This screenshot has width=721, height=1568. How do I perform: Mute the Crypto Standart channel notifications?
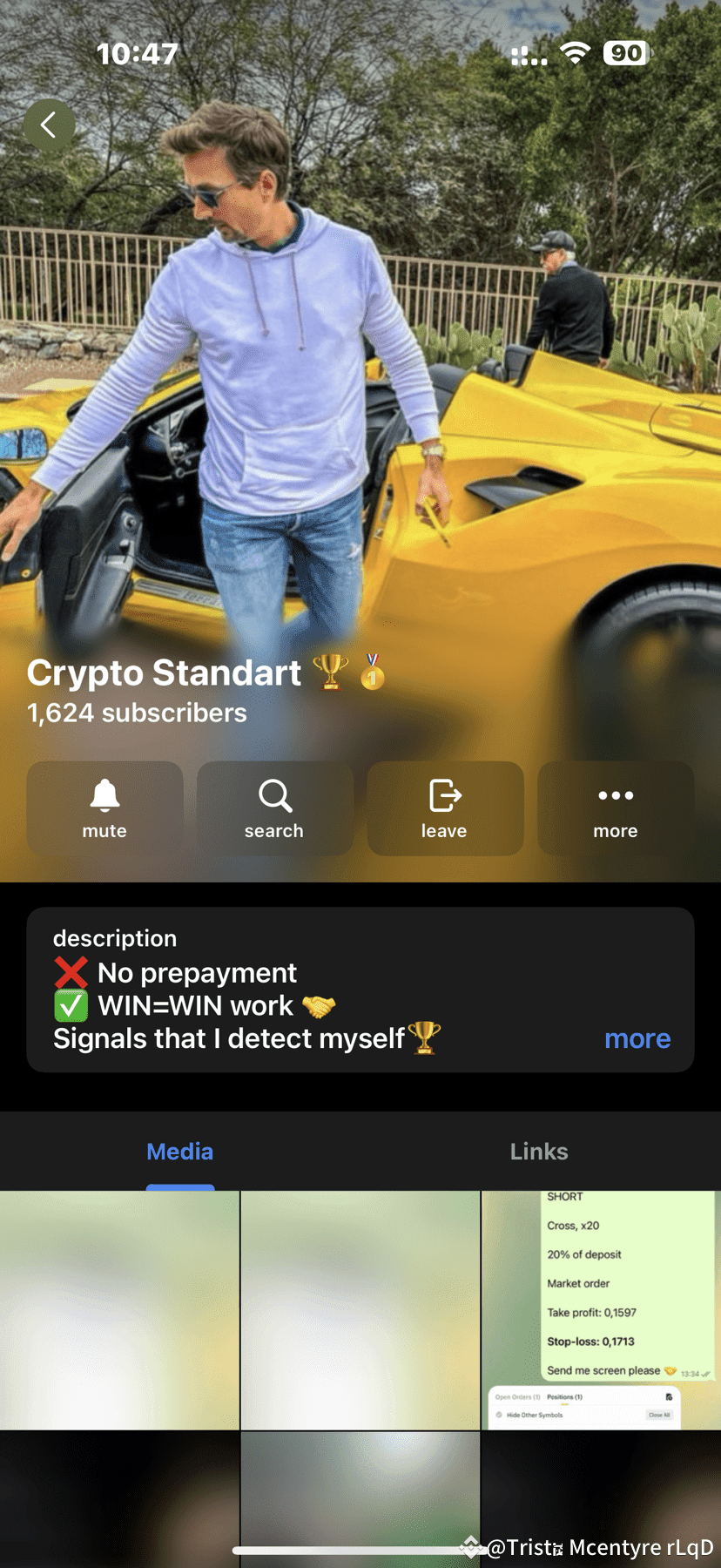tap(104, 808)
